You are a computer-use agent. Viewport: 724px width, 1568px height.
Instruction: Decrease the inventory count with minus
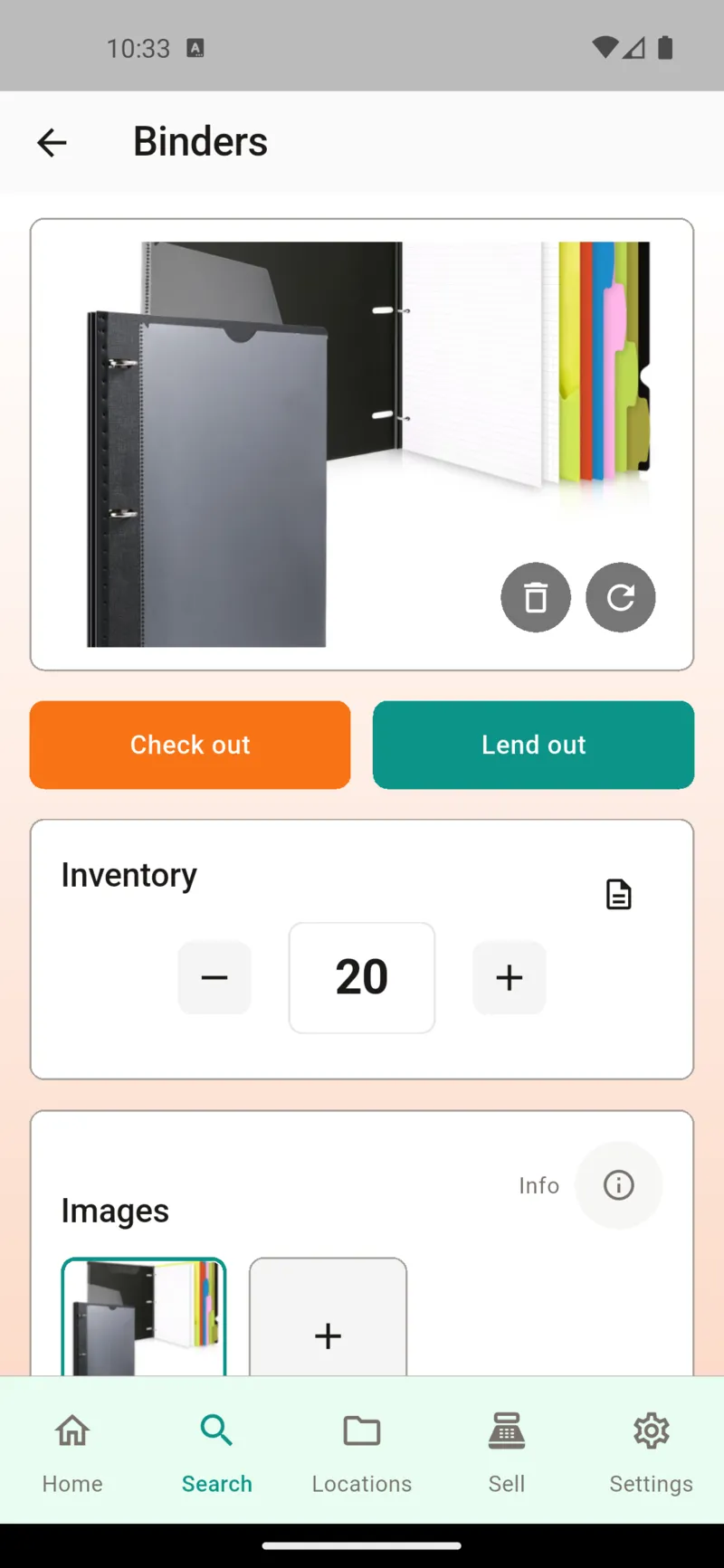tap(214, 977)
